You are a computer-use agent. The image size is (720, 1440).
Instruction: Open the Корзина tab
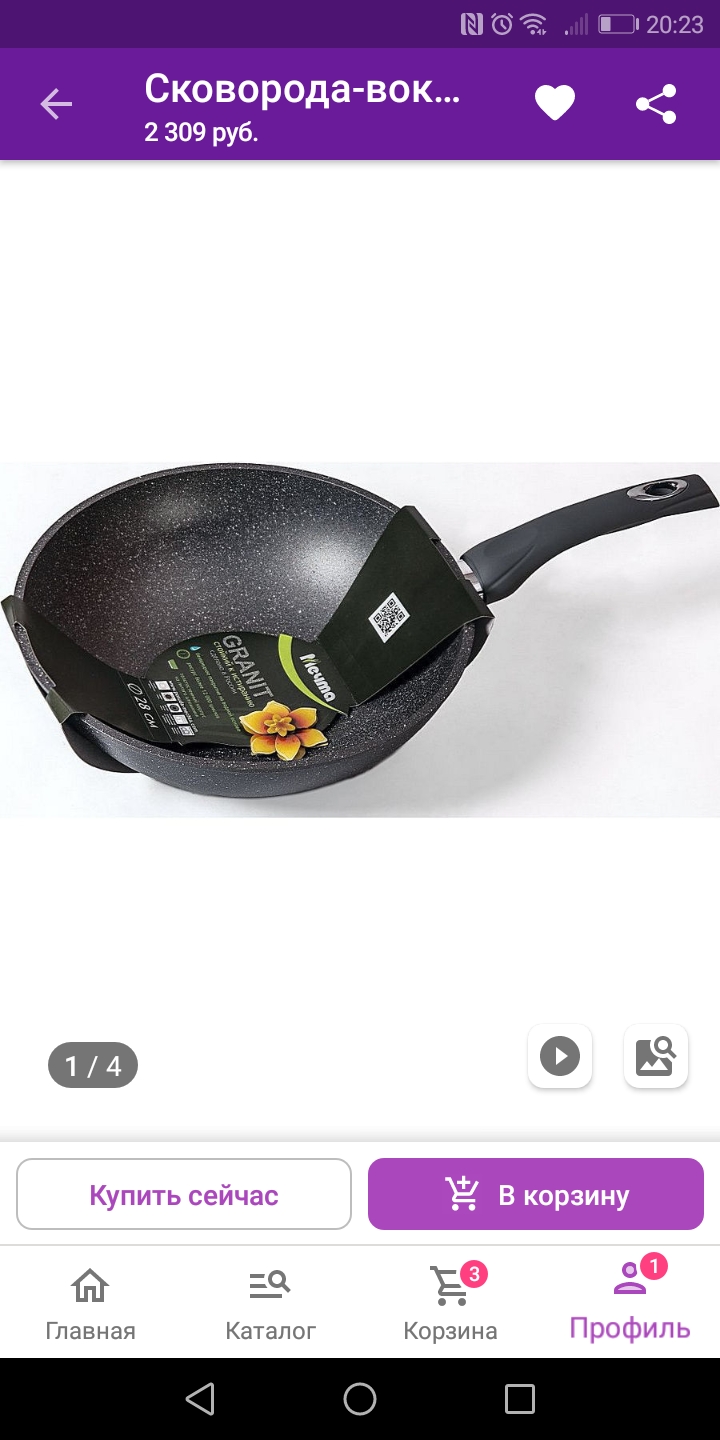(450, 1303)
